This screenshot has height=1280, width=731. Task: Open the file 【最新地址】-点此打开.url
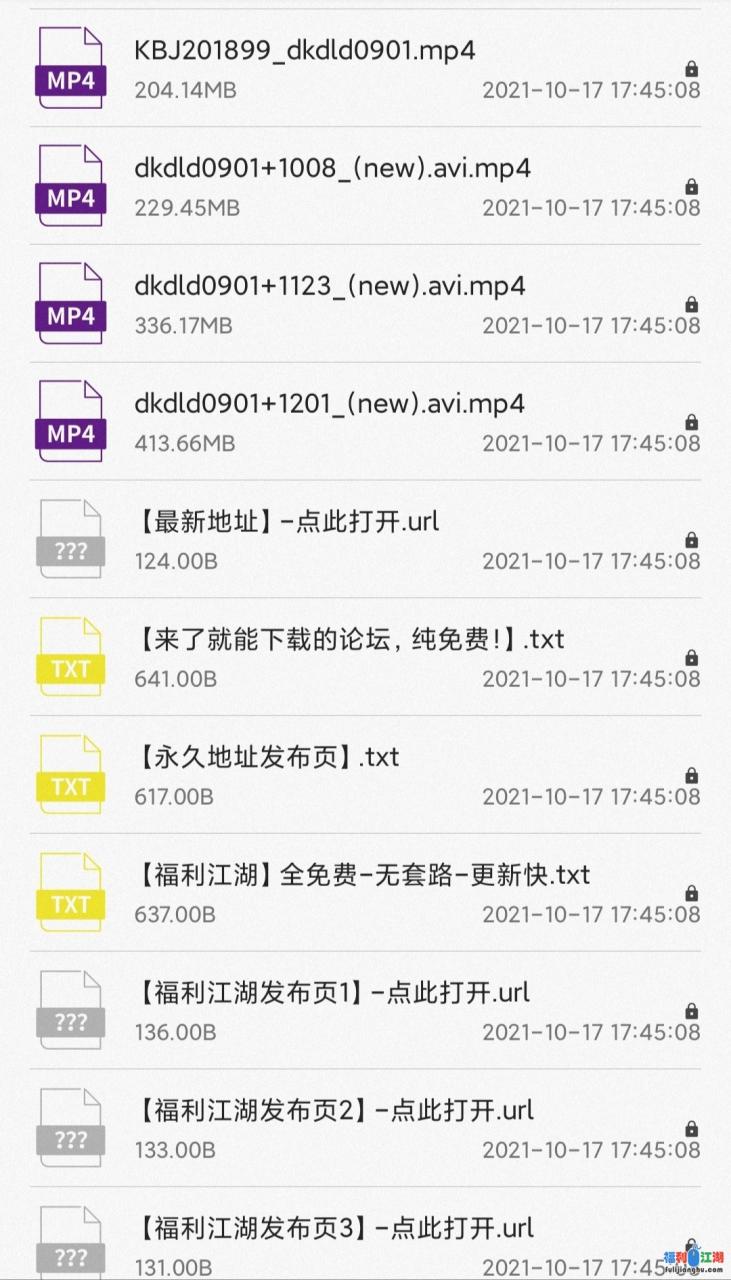point(286,521)
